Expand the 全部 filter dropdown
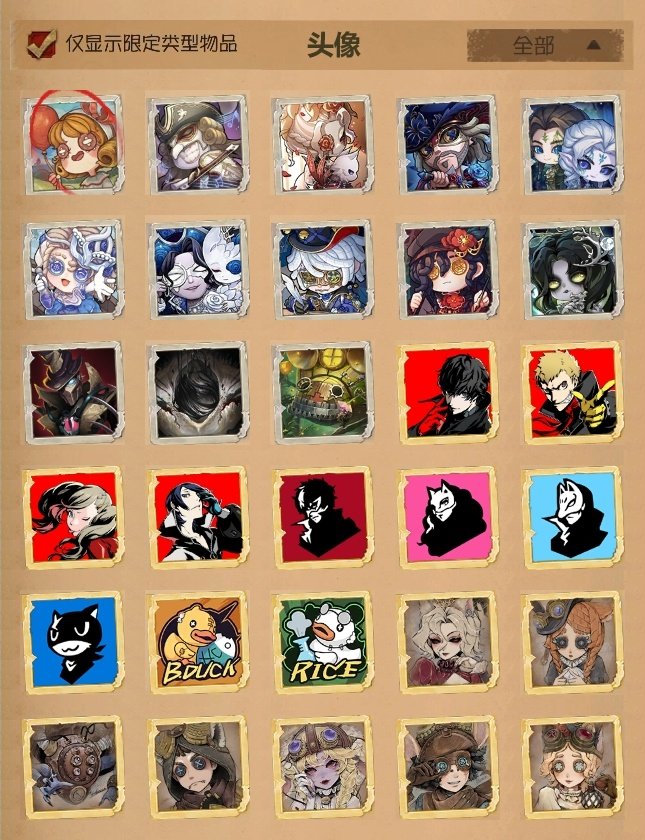Screen dimensions: 645x840 [548, 45]
